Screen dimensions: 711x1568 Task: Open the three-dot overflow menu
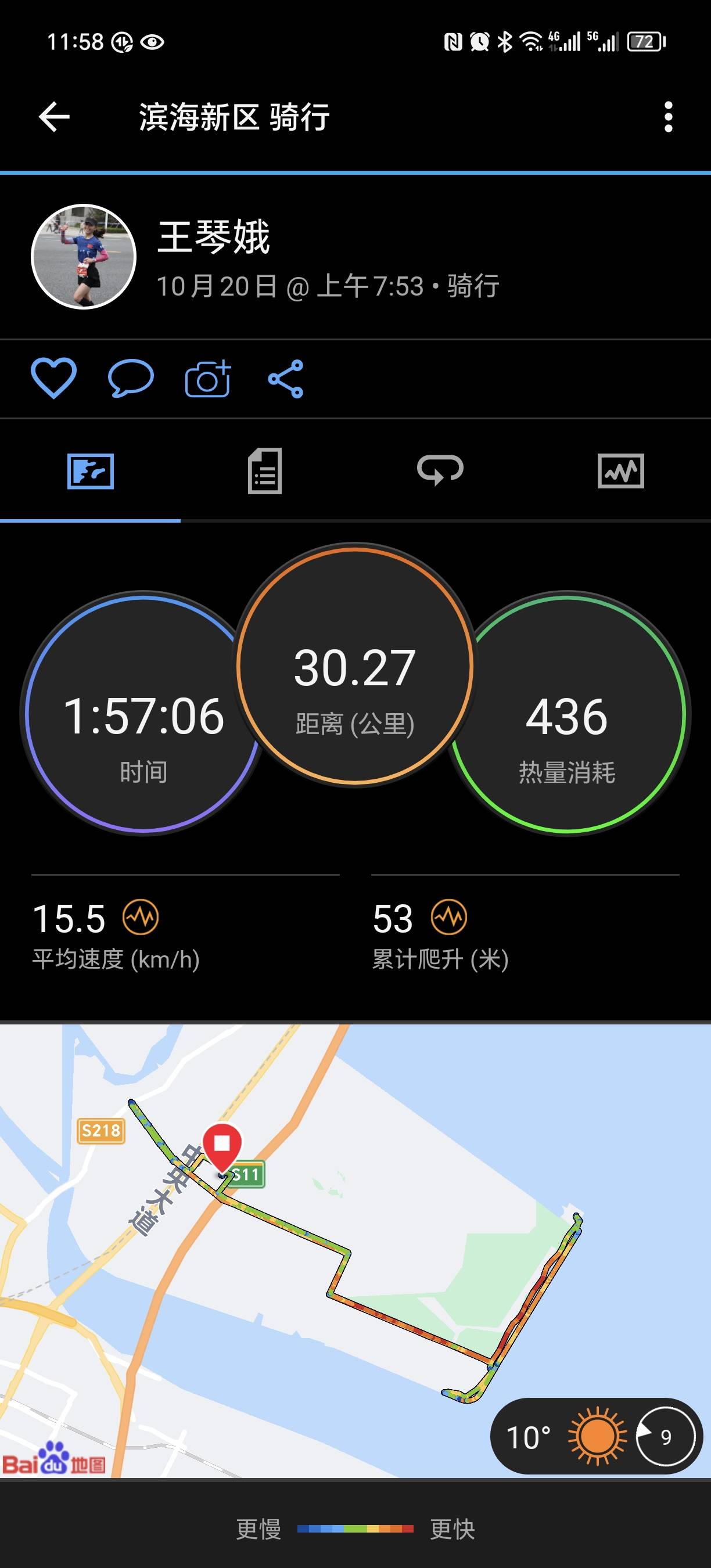pyautogui.click(x=668, y=116)
